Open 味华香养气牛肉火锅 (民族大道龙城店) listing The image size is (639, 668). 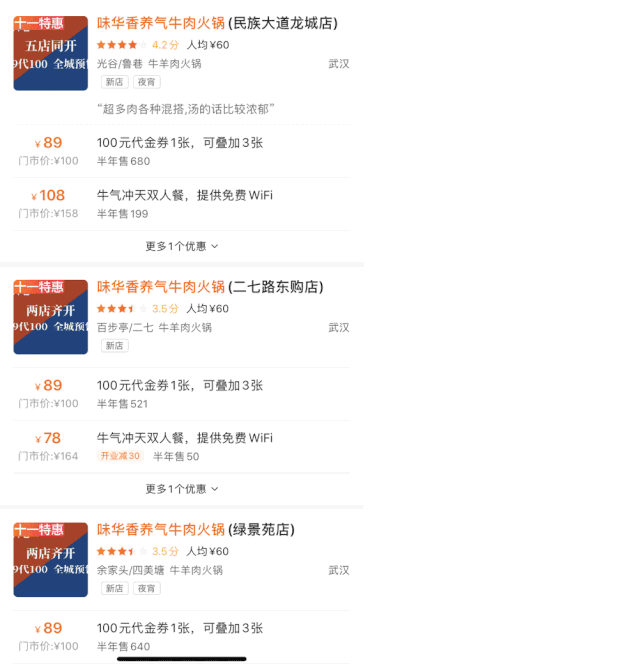click(217, 23)
